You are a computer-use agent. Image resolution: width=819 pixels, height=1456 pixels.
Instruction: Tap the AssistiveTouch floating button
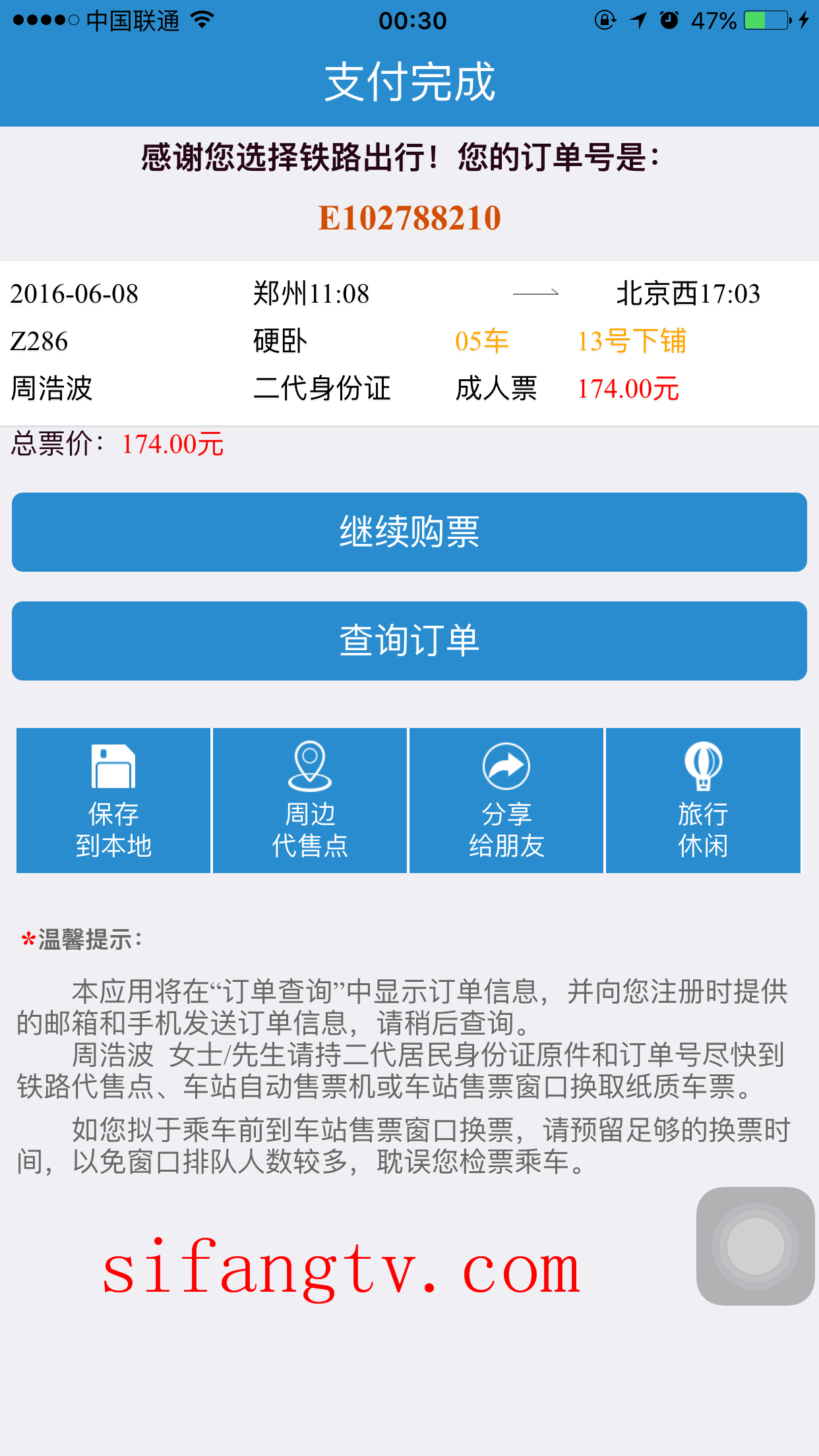tap(755, 1246)
